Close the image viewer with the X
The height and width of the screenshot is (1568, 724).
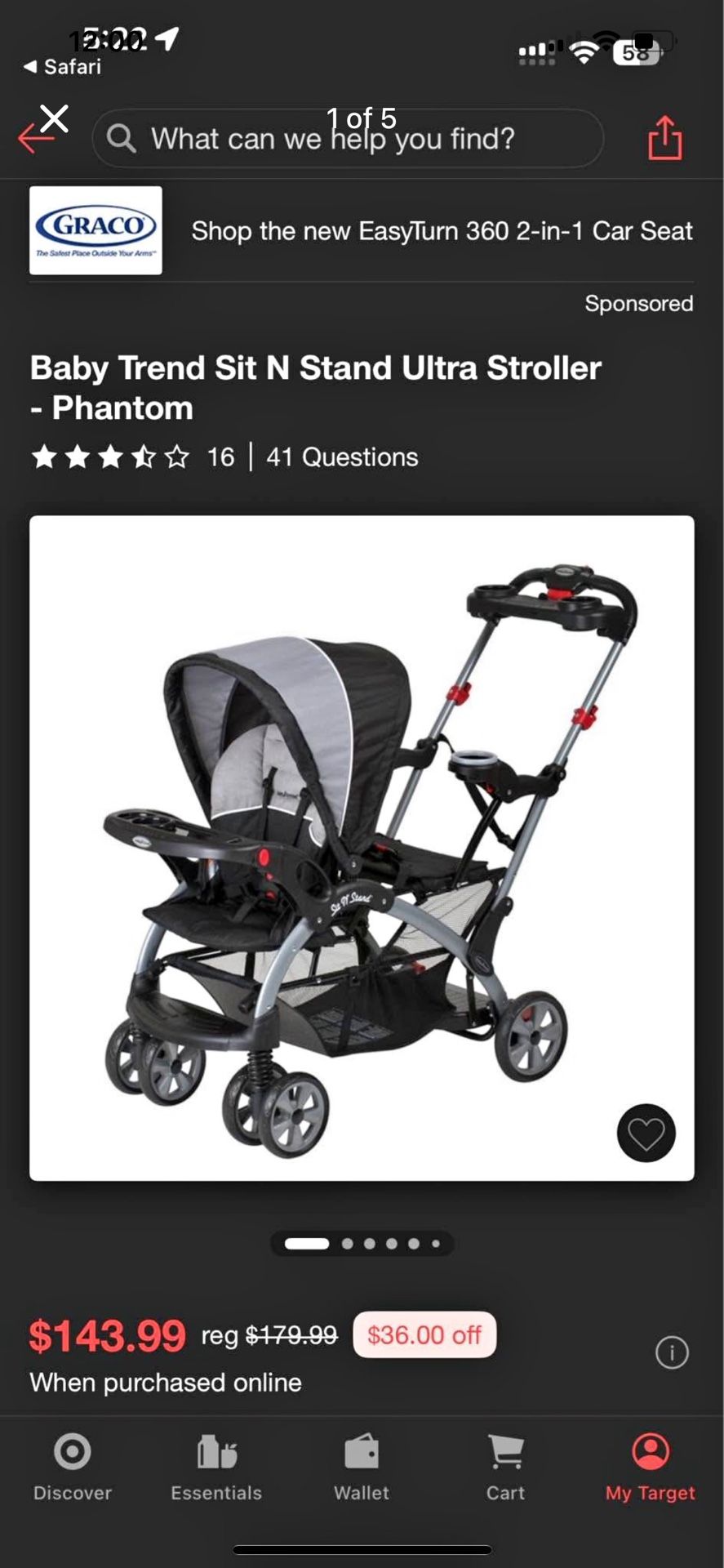[x=55, y=119]
